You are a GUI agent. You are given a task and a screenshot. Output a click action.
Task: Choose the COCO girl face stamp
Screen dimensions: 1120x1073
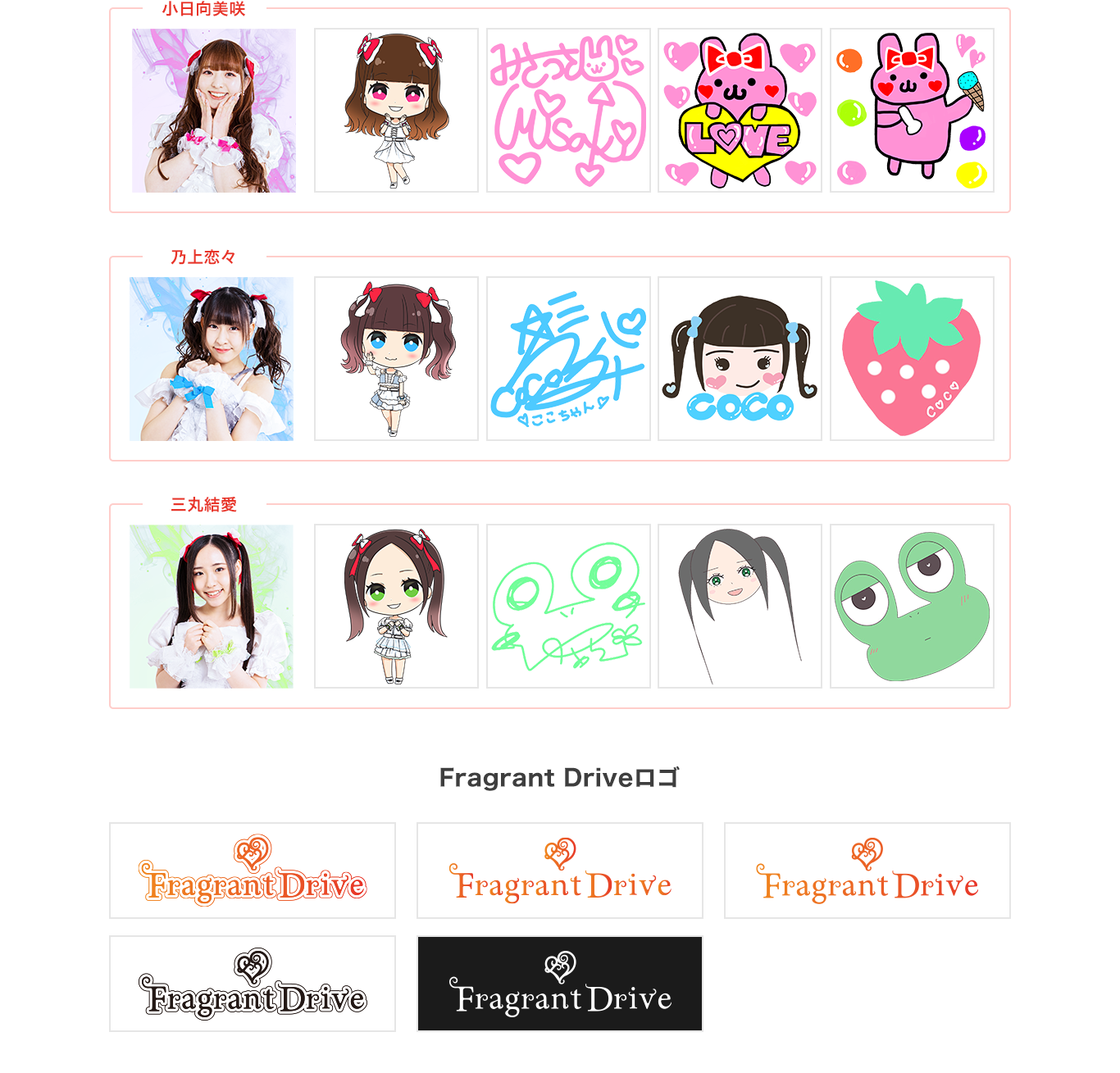[740, 359]
